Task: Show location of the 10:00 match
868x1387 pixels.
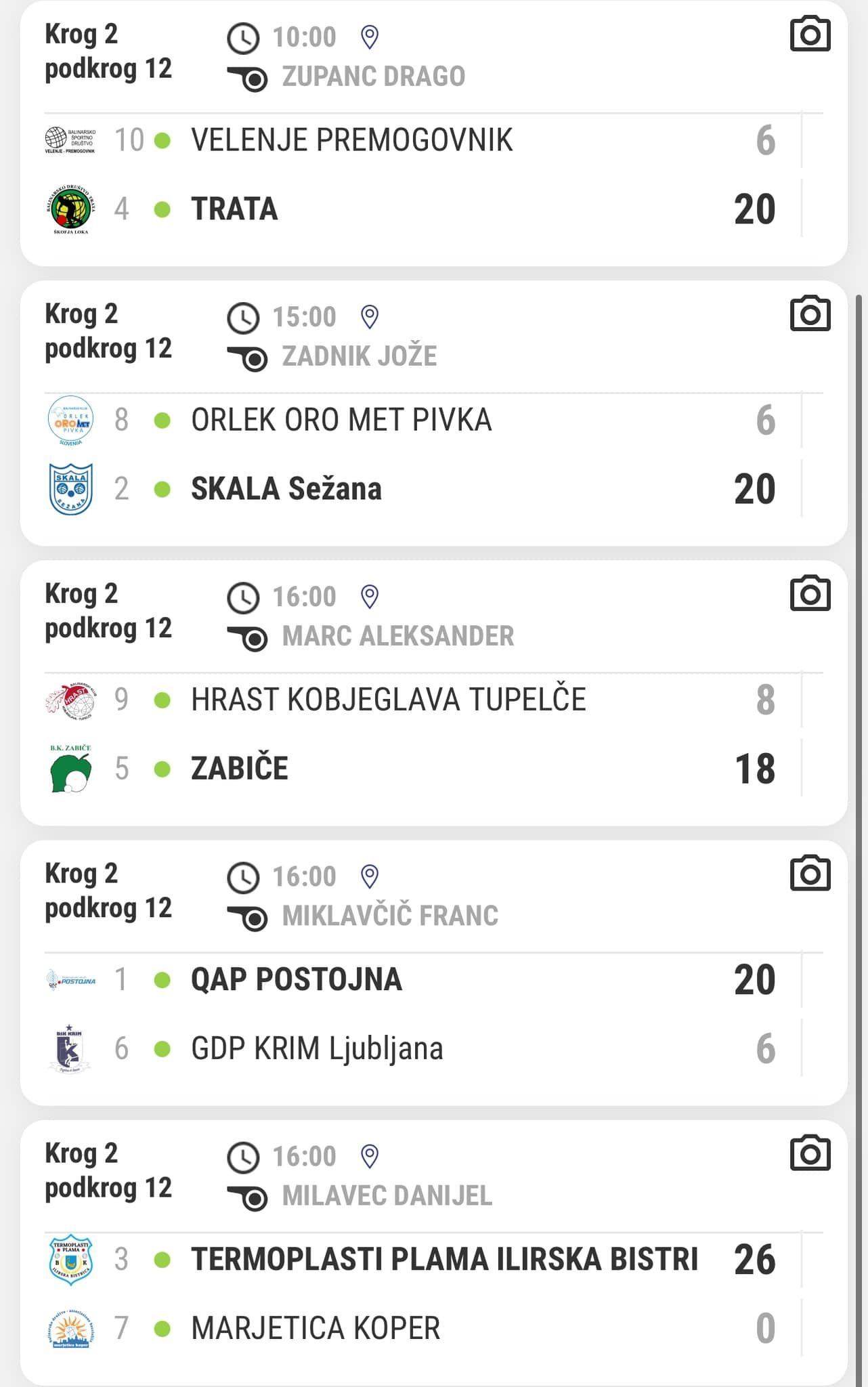Action: click(370, 37)
